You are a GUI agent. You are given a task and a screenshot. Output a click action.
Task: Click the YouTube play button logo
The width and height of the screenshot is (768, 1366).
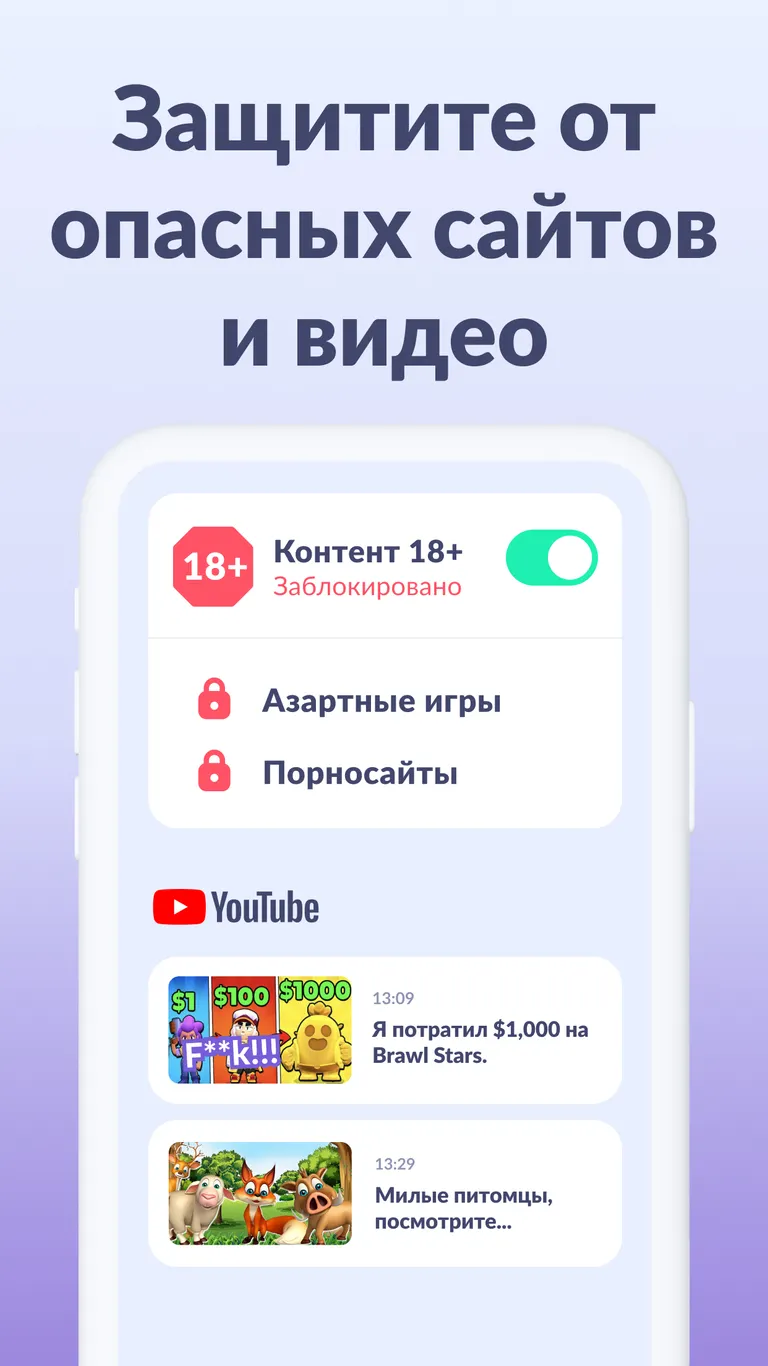[178, 907]
